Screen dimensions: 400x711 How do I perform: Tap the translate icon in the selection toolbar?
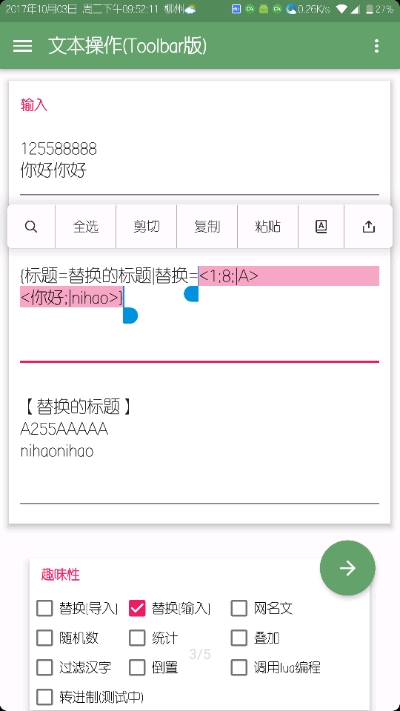point(322,226)
